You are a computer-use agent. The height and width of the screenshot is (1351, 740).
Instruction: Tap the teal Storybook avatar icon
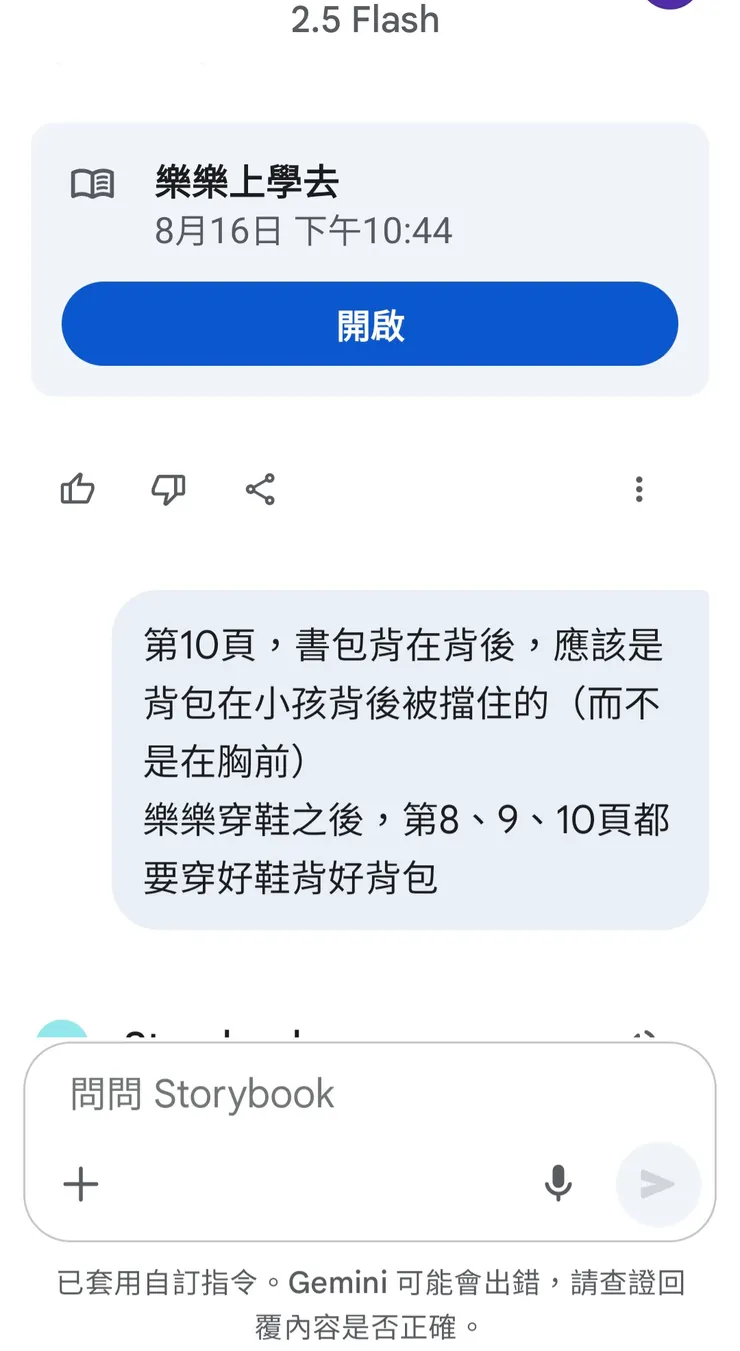click(62, 1026)
